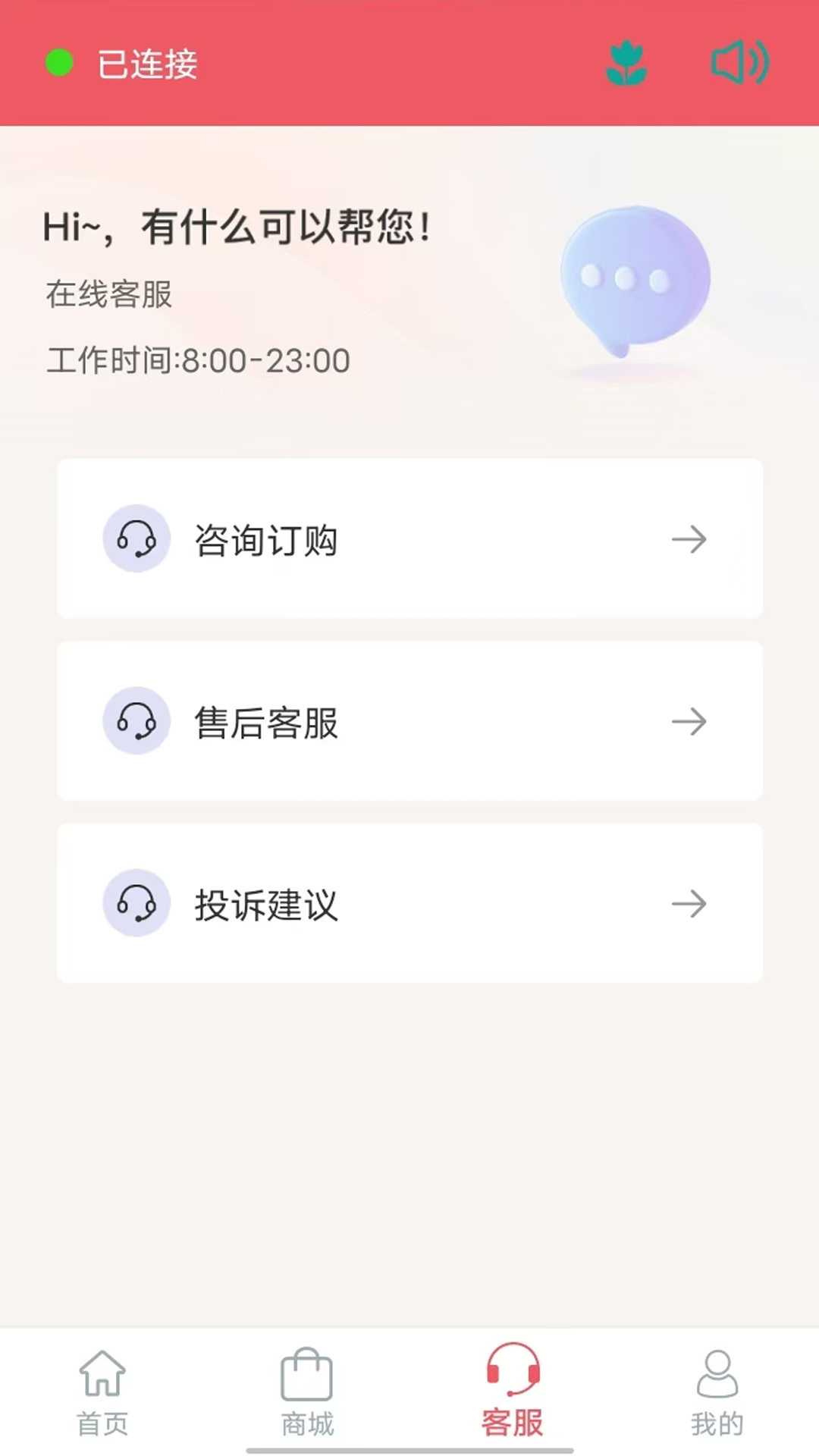The height and width of the screenshot is (1456, 819).
Task: Select the headset icon beside 售后客服
Action: [136, 721]
